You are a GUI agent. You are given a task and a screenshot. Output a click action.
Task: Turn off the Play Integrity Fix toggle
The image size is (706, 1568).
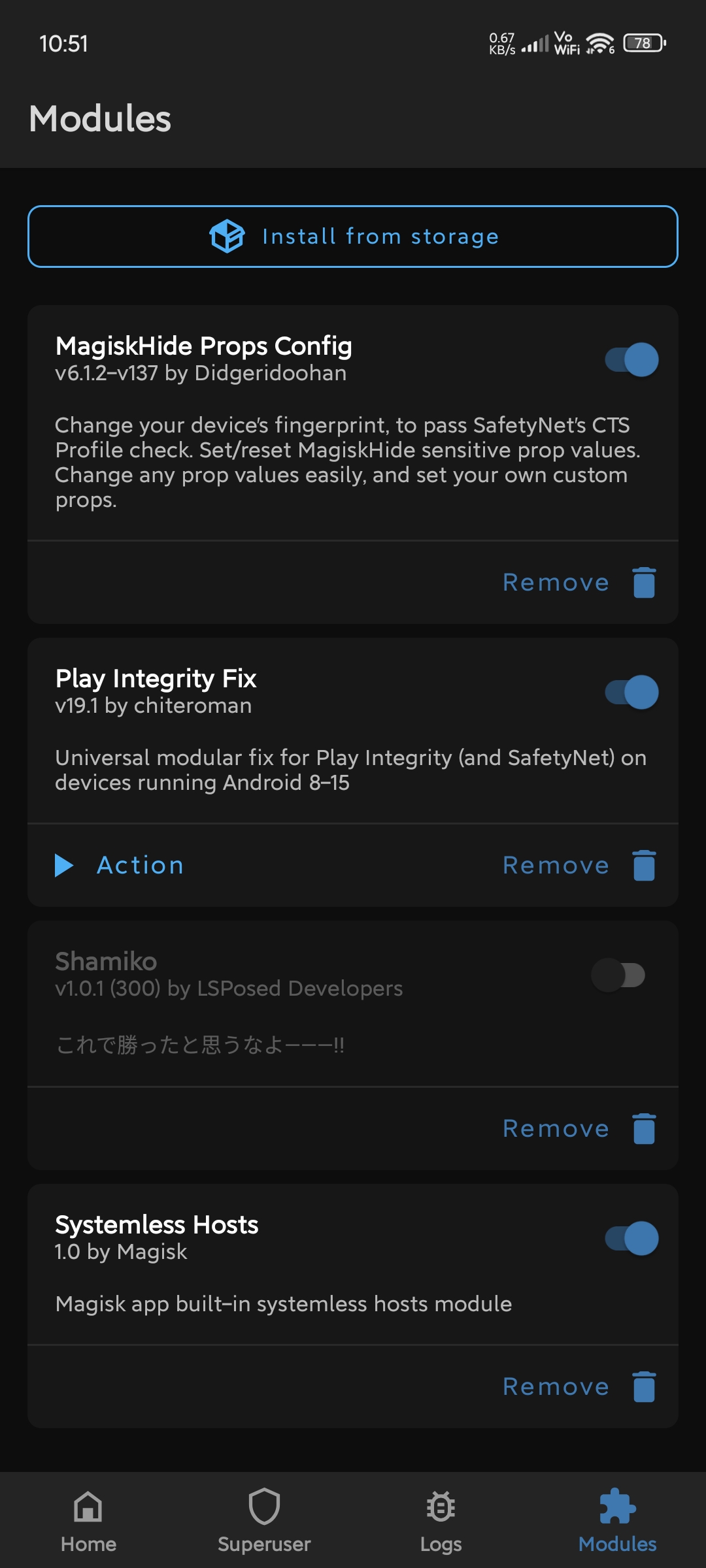coord(631,692)
